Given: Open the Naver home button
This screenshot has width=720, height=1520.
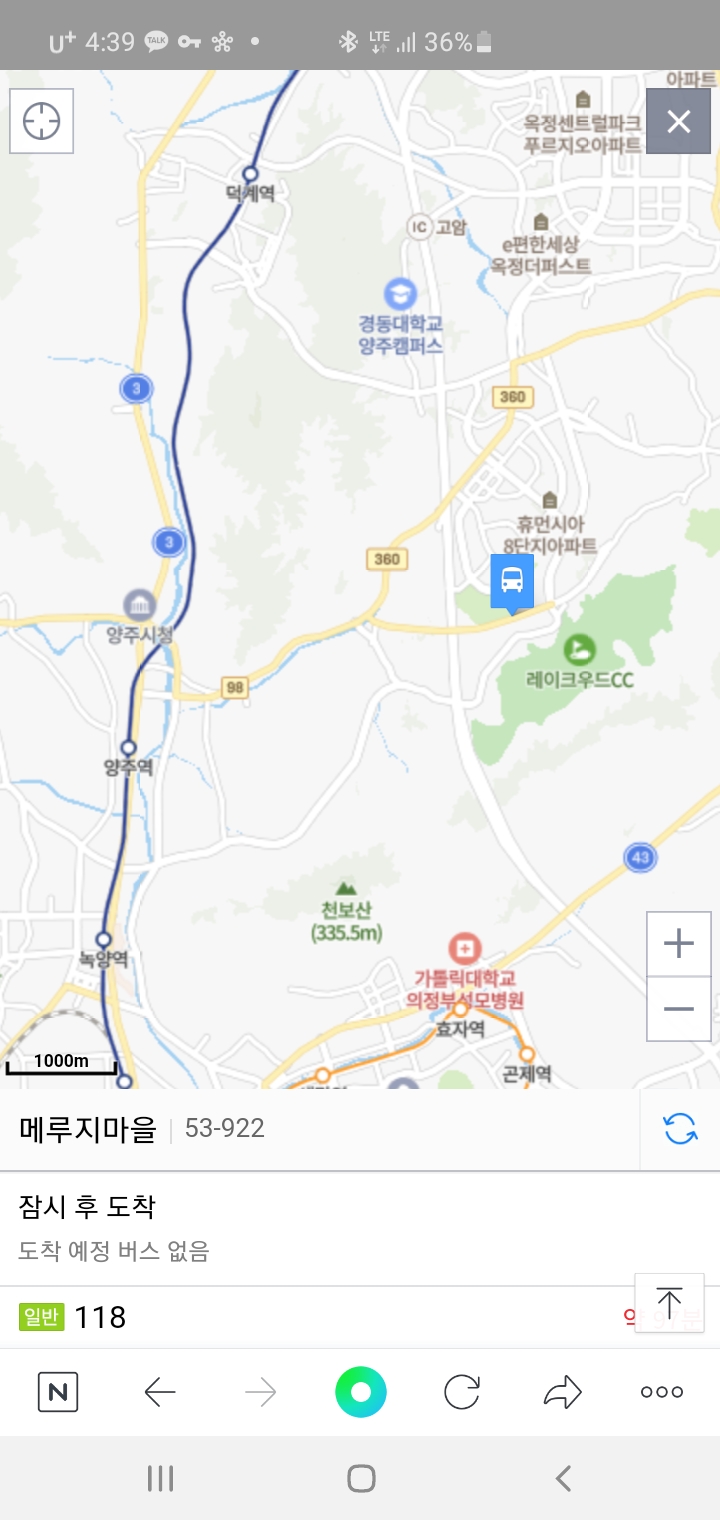Looking at the screenshot, I should 58,1392.
